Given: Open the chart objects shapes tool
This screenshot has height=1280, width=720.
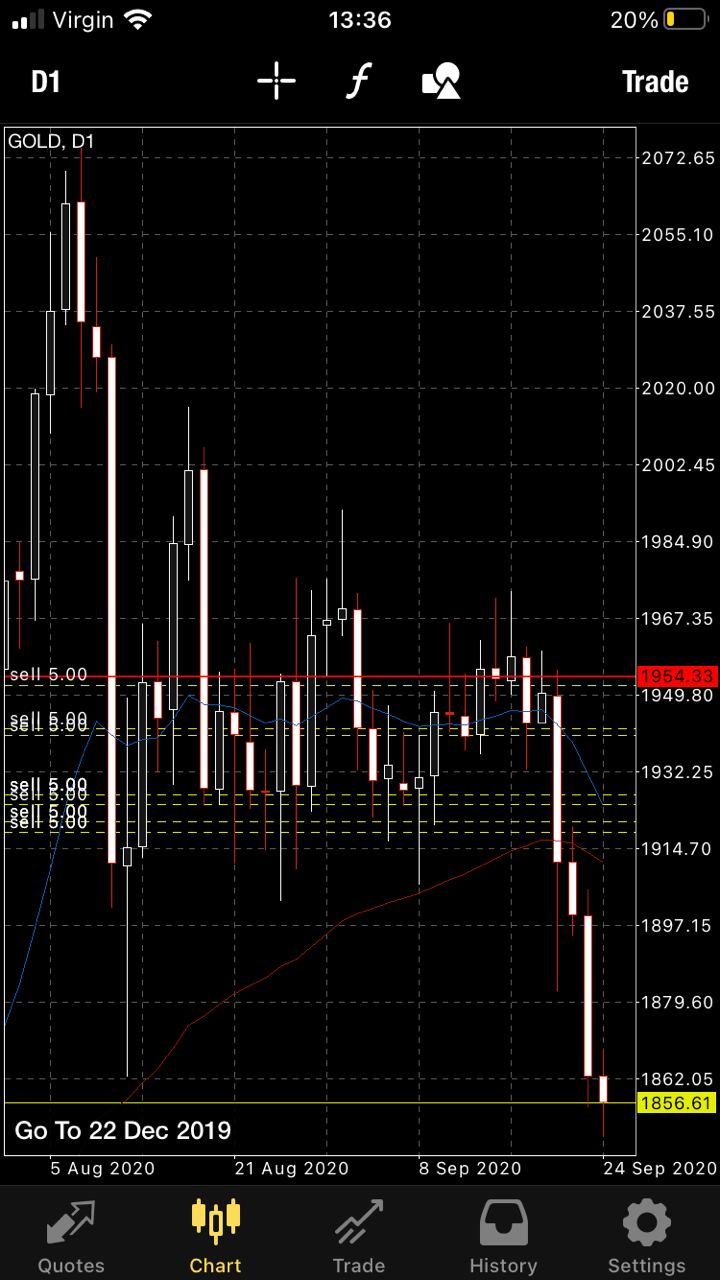Looking at the screenshot, I should coord(441,81).
